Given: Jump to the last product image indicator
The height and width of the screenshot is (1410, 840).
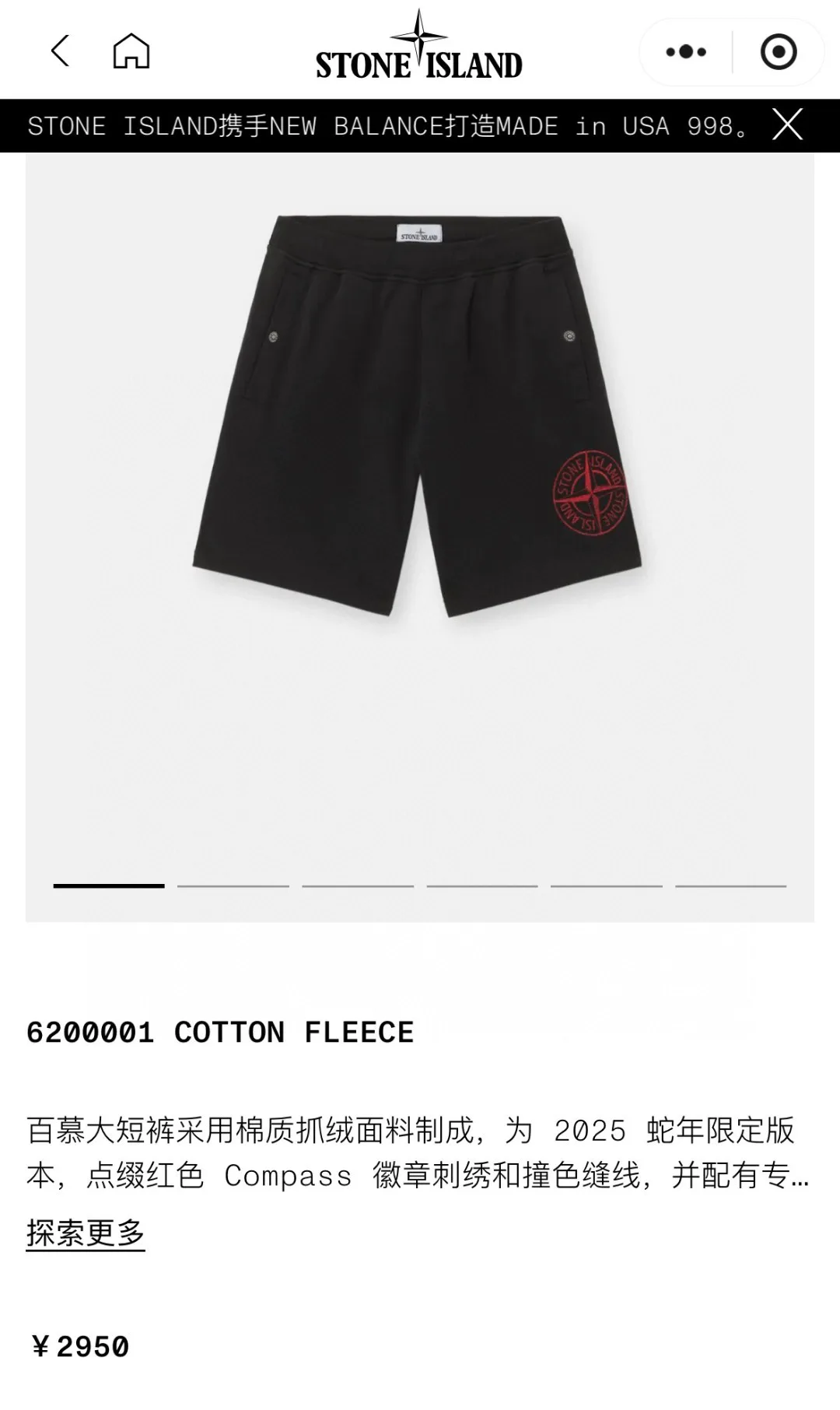Looking at the screenshot, I should click(x=731, y=886).
